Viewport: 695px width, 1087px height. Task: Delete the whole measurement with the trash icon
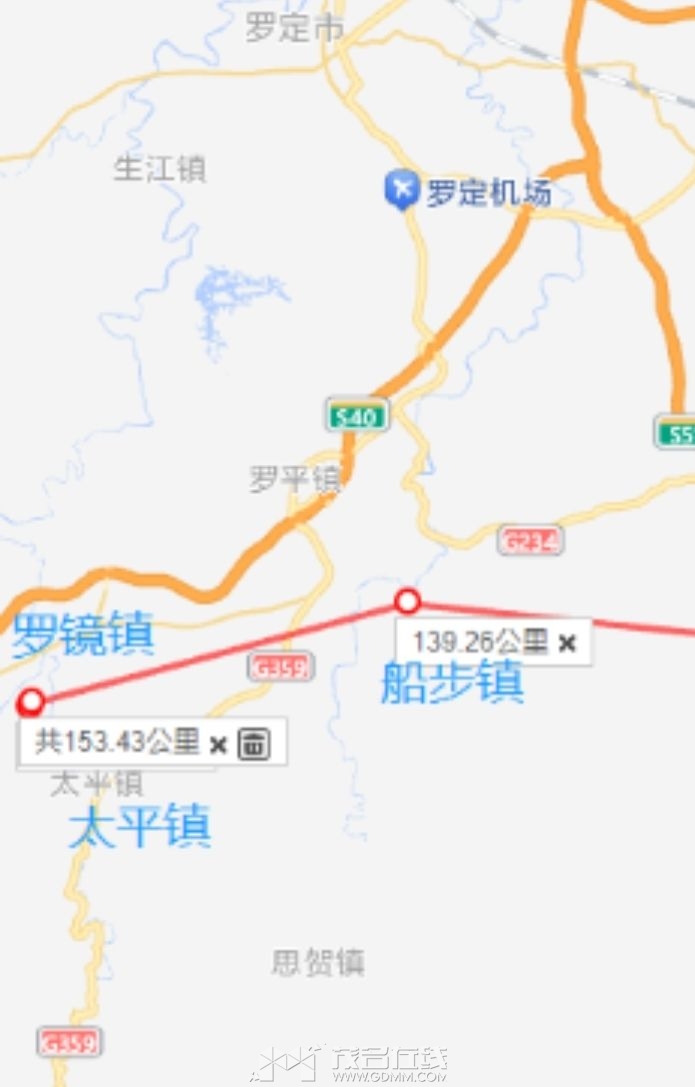tap(254, 743)
